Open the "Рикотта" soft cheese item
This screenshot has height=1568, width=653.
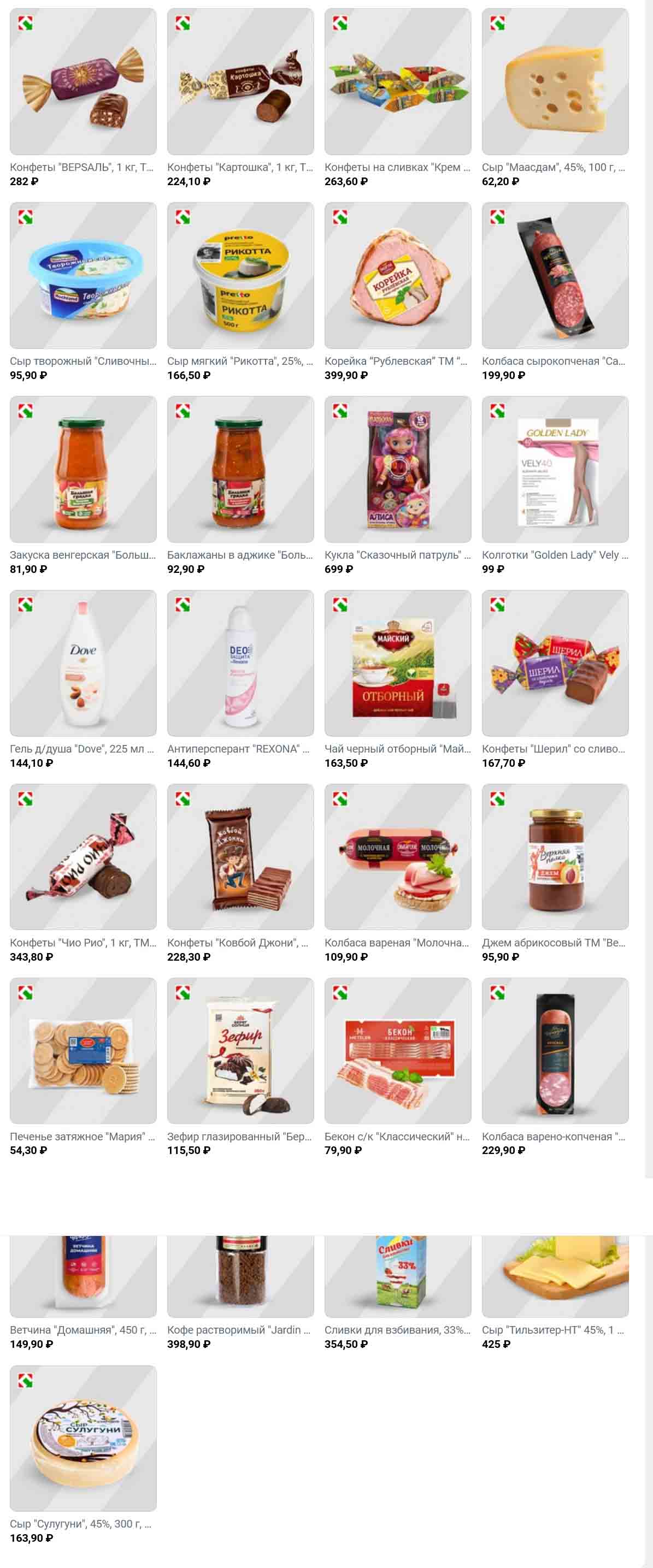point(240,275)
